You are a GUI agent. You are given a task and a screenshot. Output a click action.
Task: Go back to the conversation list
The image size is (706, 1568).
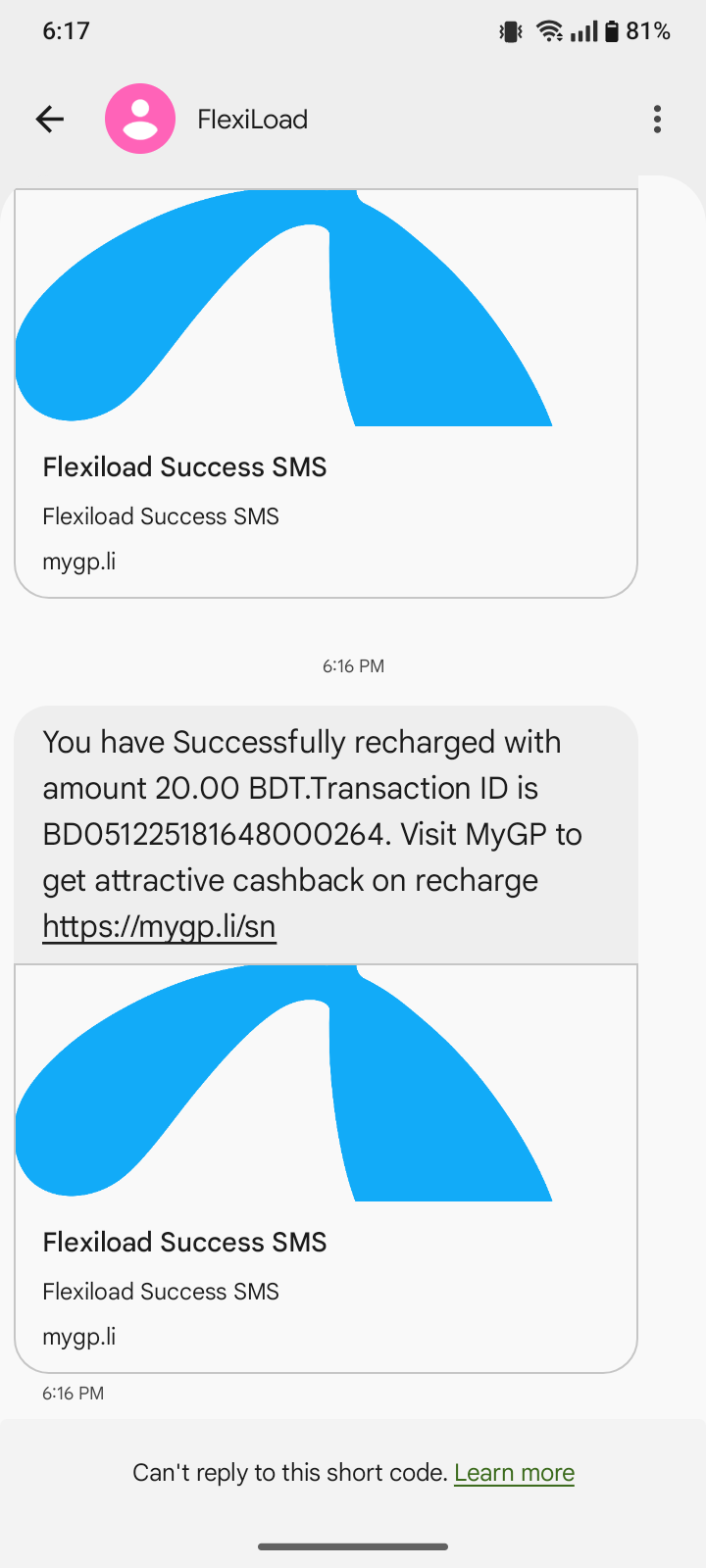(x=50, y=120)
